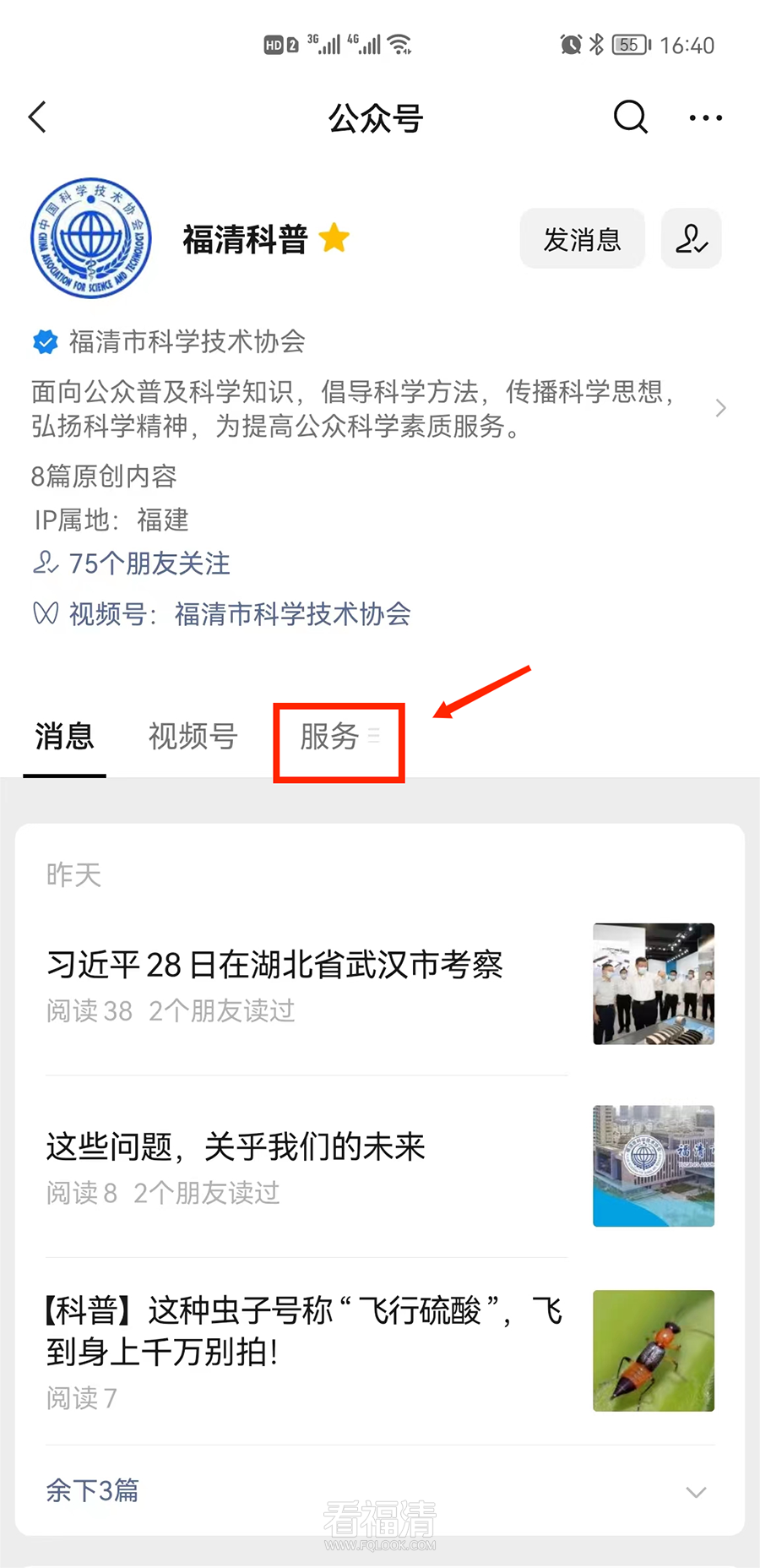760x1568 pixels.
Task: Expand the account description chevron
Action: (x=720, y=409)
